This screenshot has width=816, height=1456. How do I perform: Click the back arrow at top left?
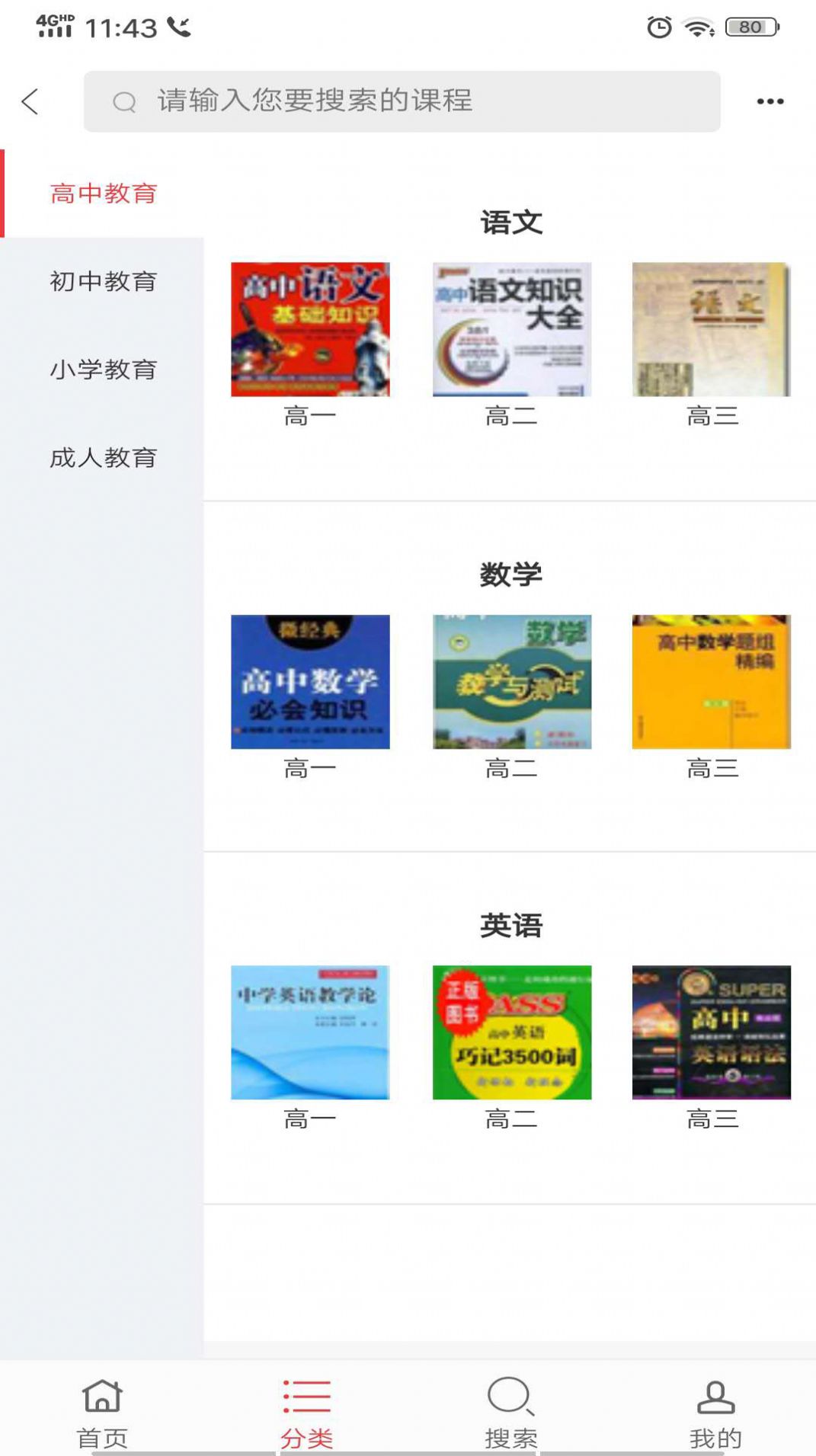click(29, 100)
